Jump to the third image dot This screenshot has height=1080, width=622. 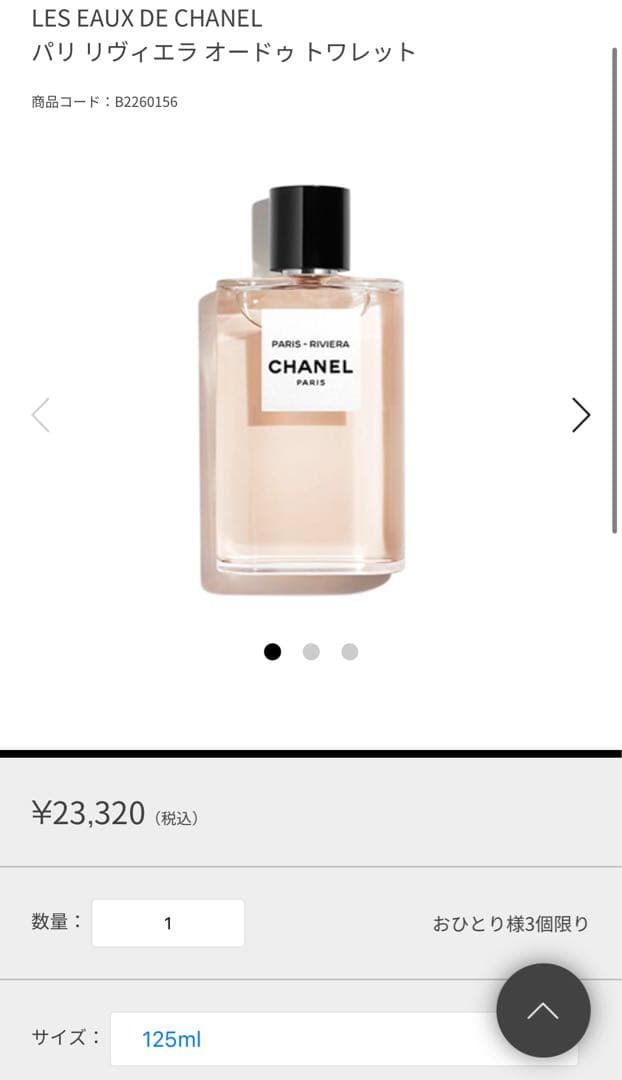(349, 652)
